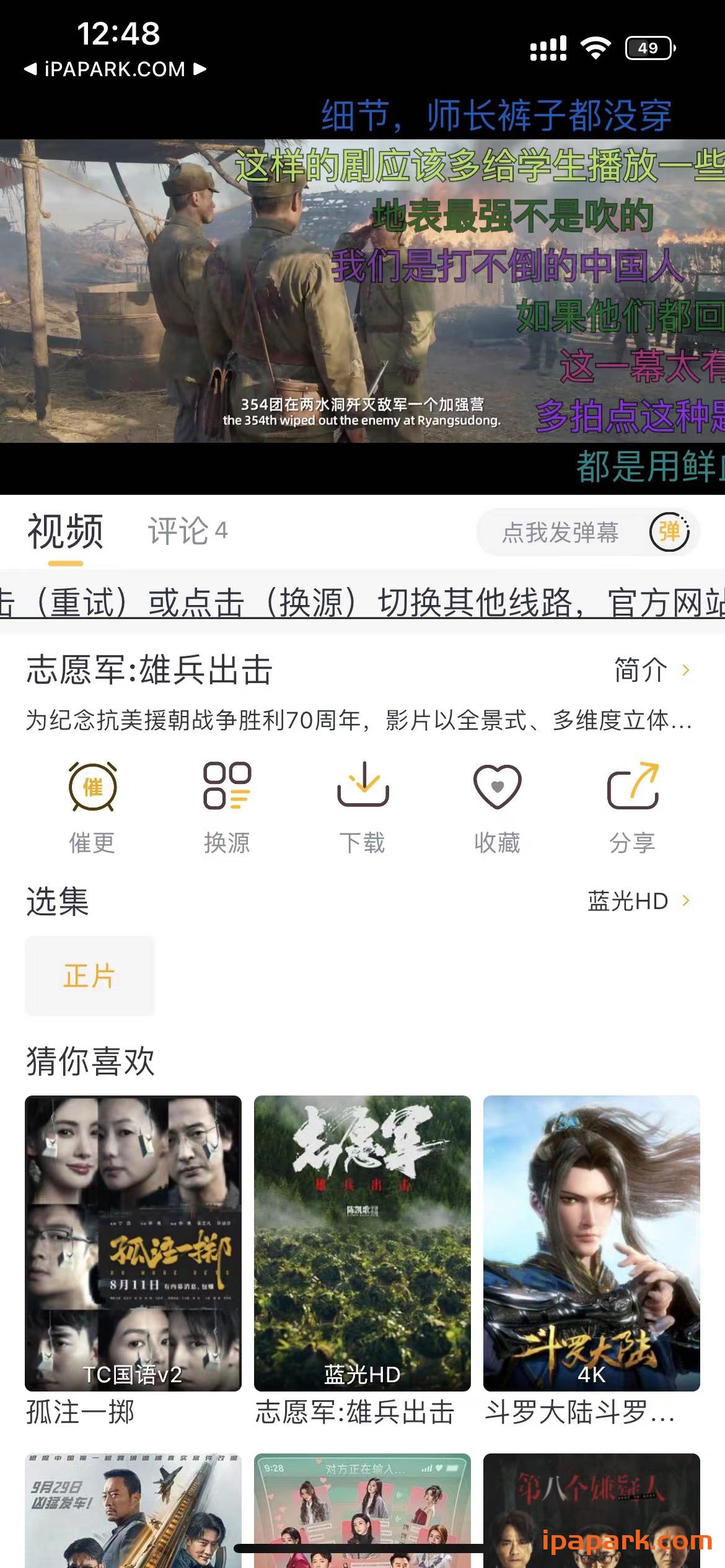Open the 换源 source-switch icon
Image resolution: width=725 pixels, height=1568 pixels.
(228, 795)
